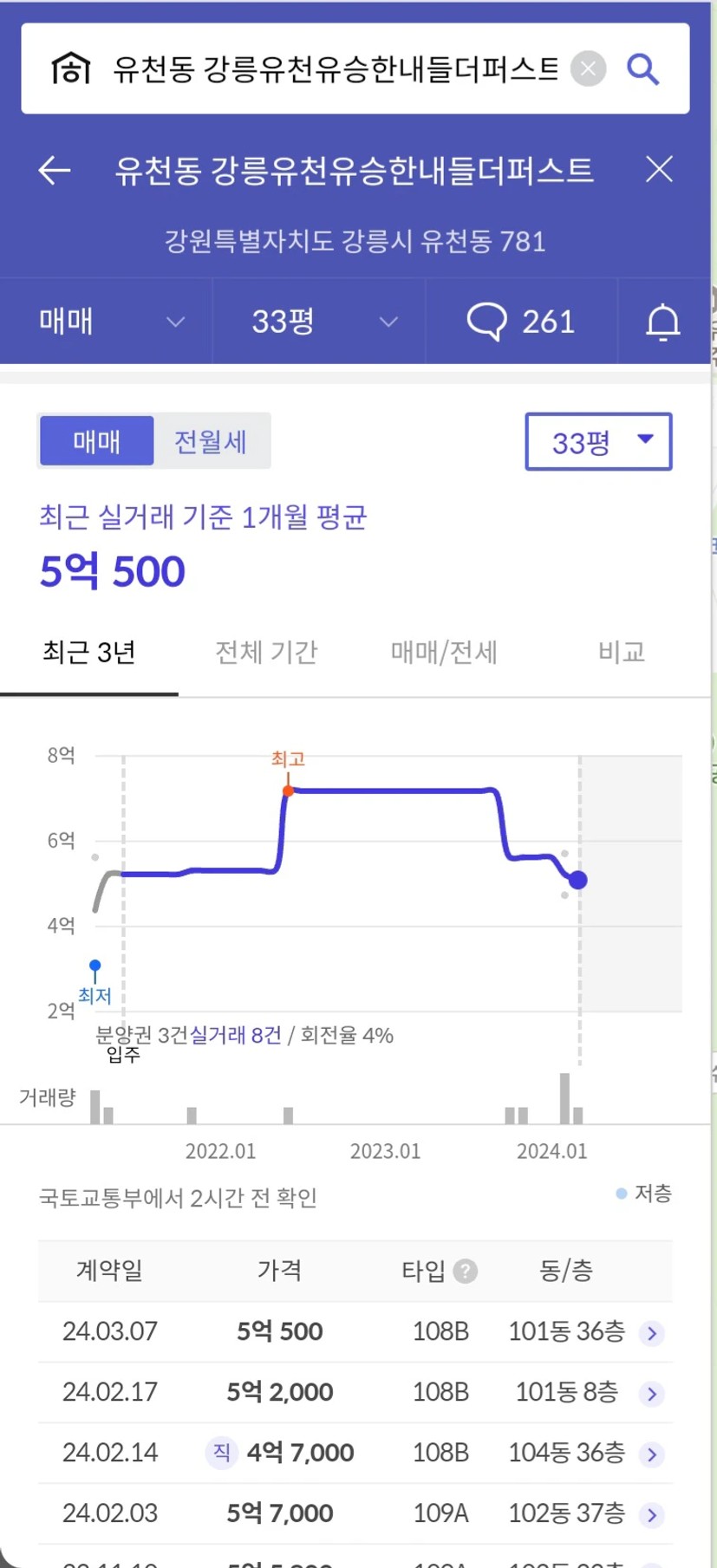The height and width of the screenshot is (1568, 717).
Task: Open the notification bell
Action: [x=663, y=322]
